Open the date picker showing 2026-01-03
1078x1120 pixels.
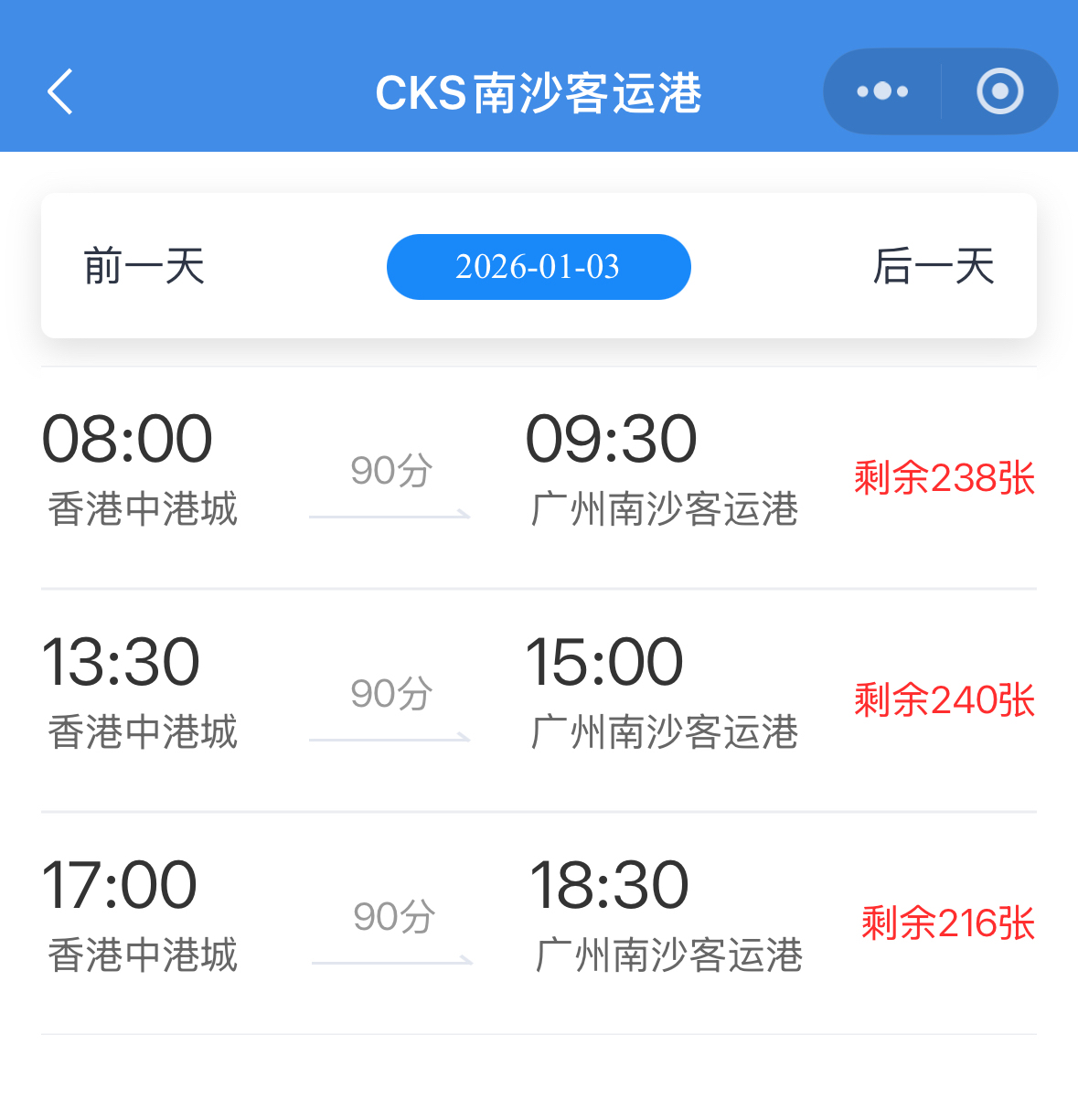[x=539, y=267]
